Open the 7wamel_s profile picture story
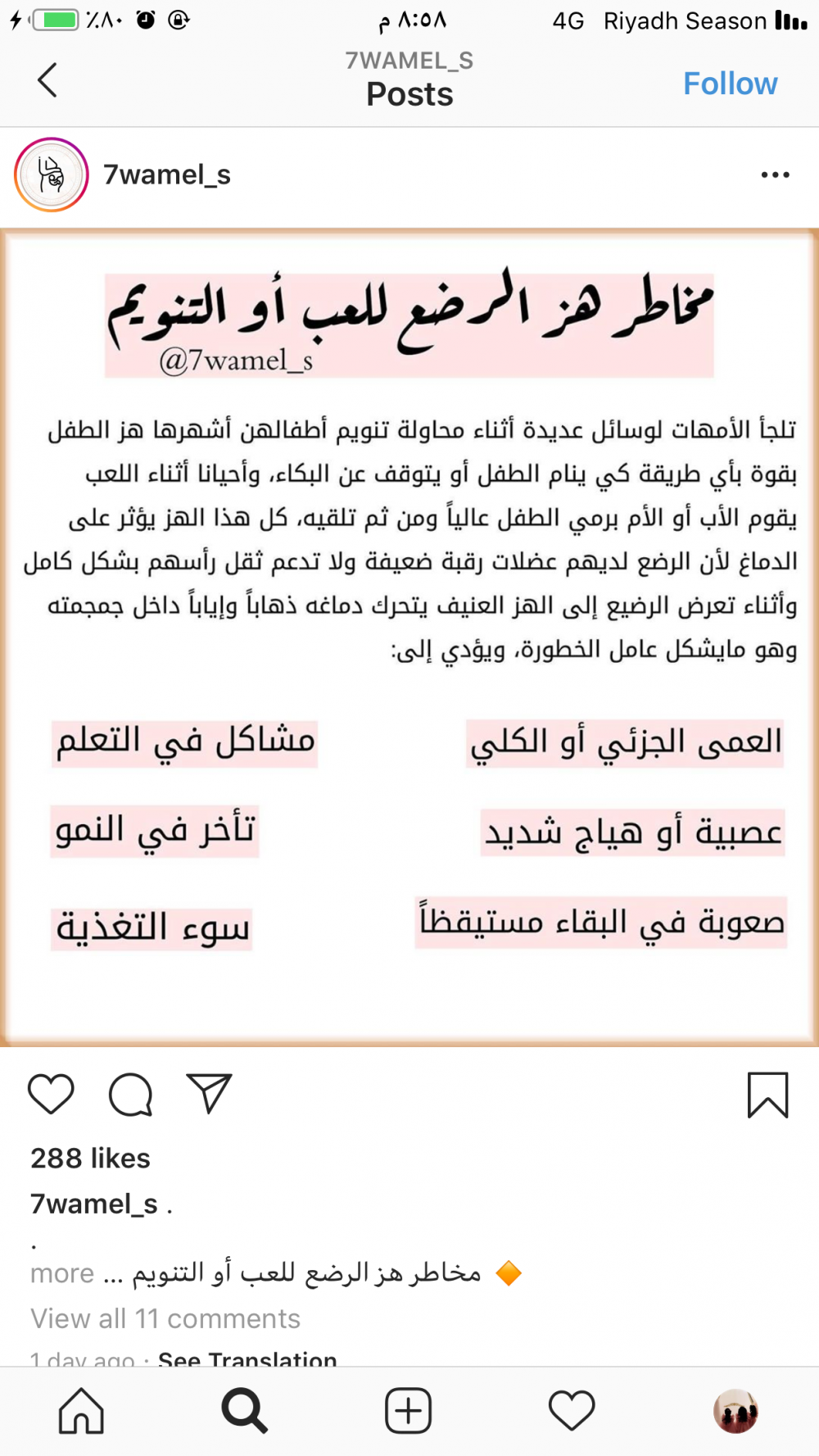Viewport: 819px width, 1456px height. 51,175
